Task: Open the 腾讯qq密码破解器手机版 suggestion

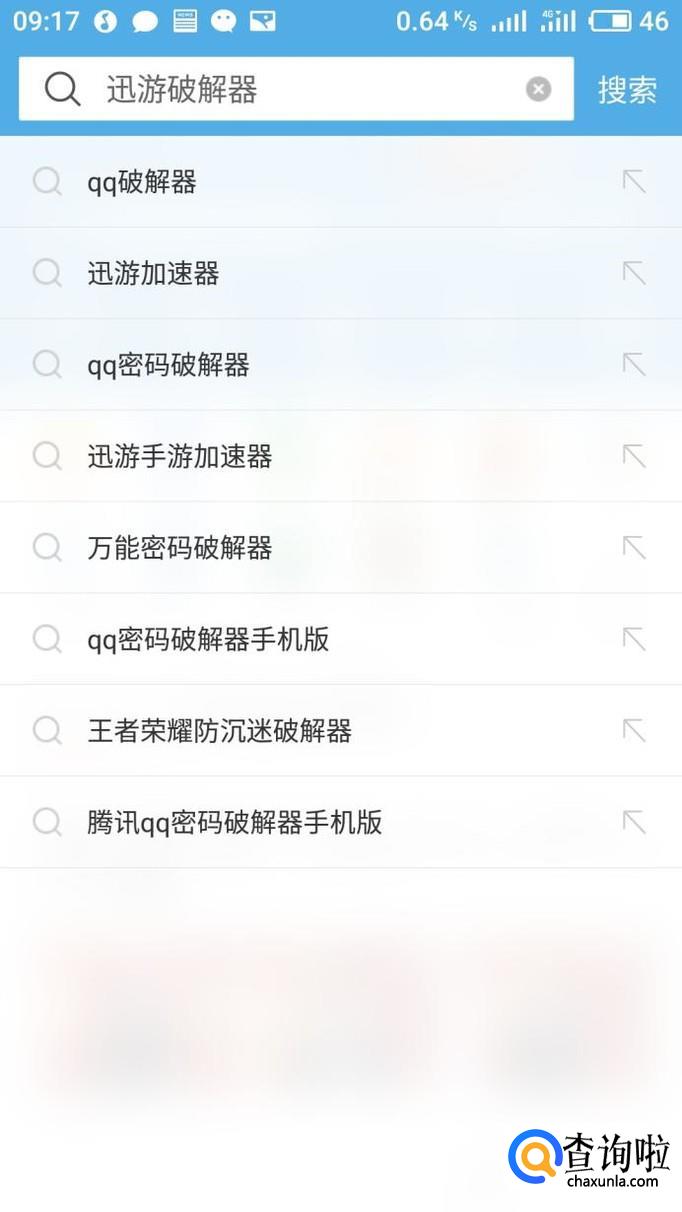Action: pyautogui.click(x=235, y=823)
